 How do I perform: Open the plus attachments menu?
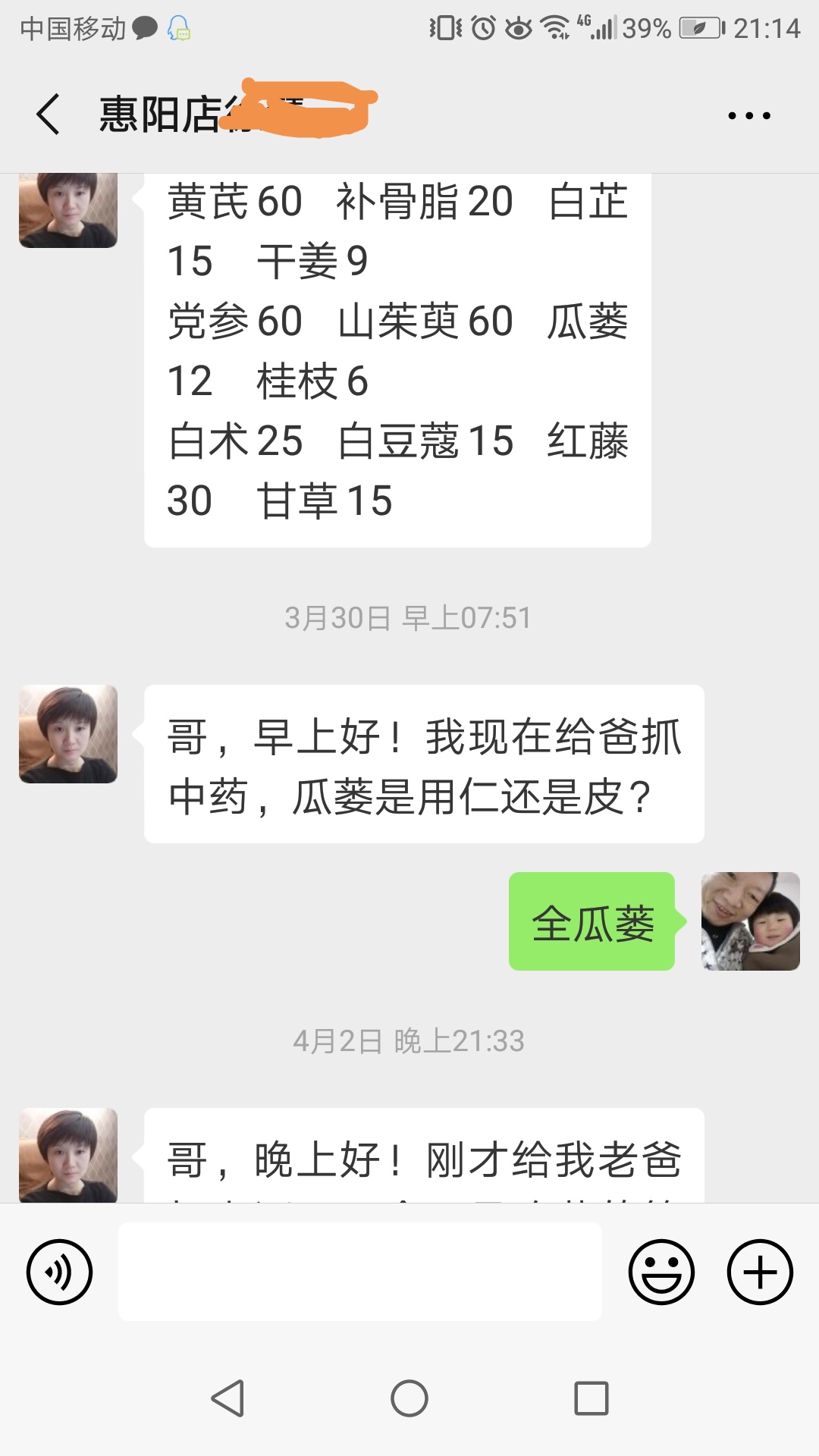coord(760,1272)
